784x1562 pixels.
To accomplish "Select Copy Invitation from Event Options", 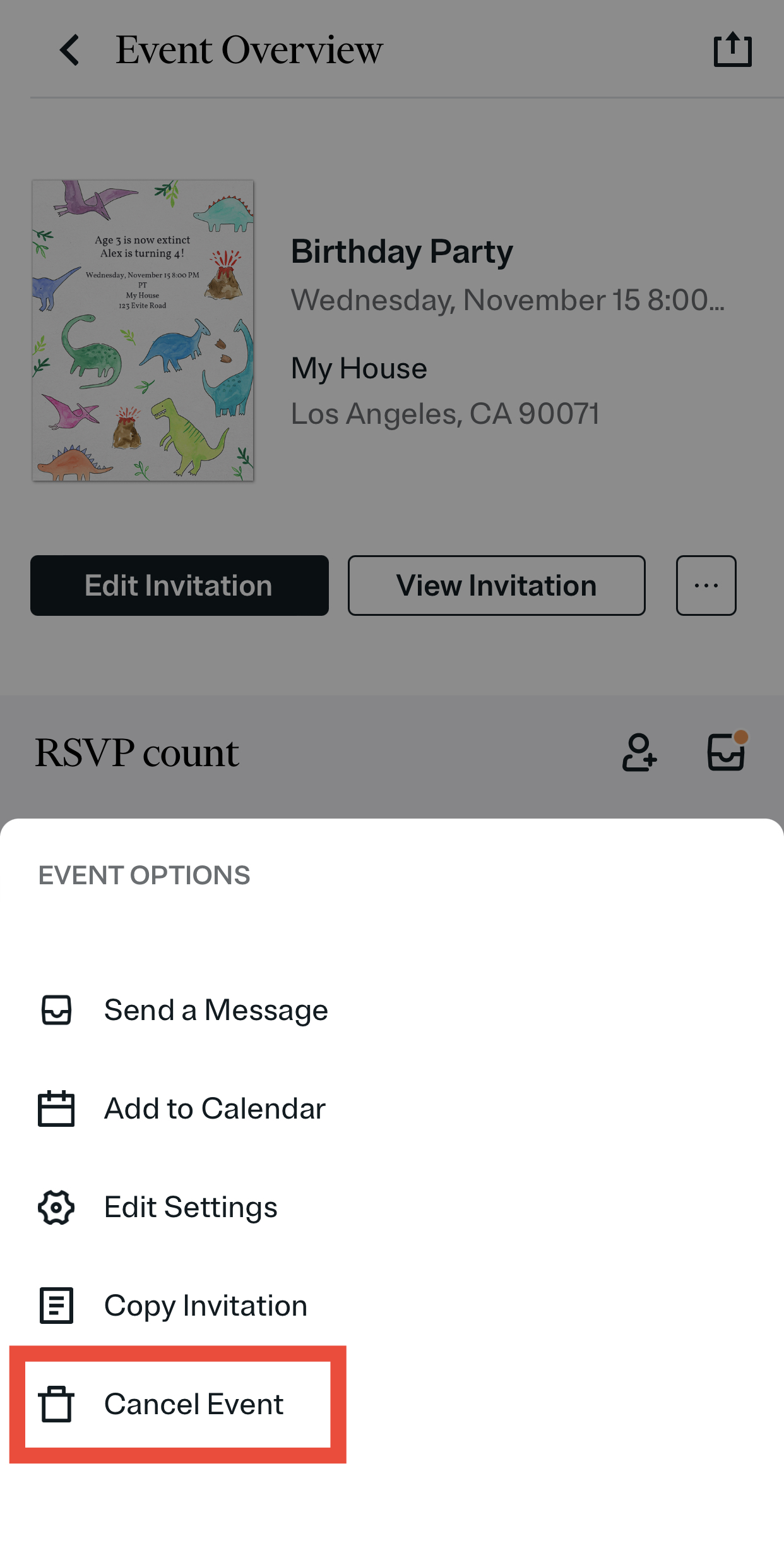I will click(205, 1306).
